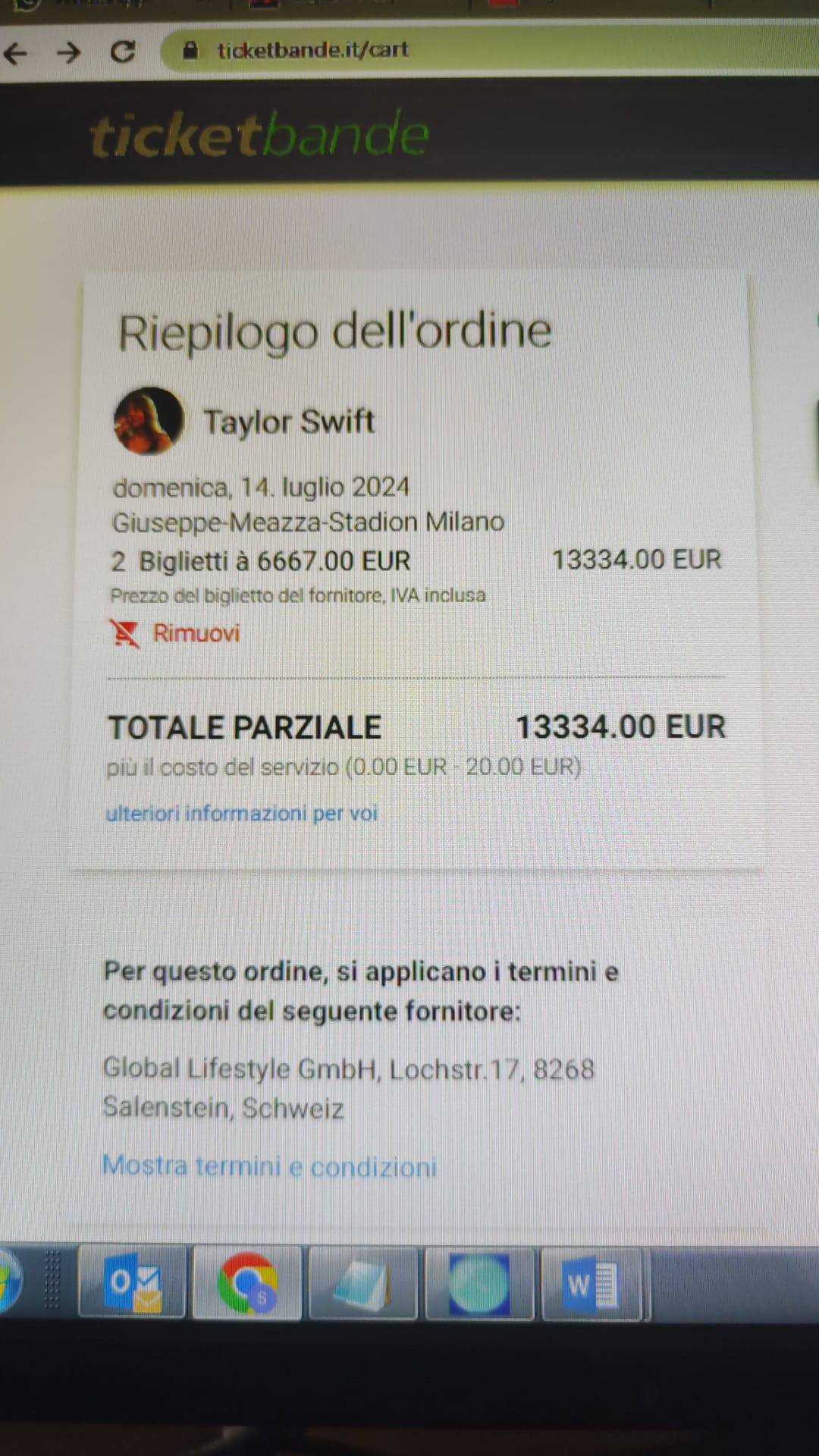This screenshot has height=1456, width=819.
Task: Go back to the previous browser page
Action: 16,52
